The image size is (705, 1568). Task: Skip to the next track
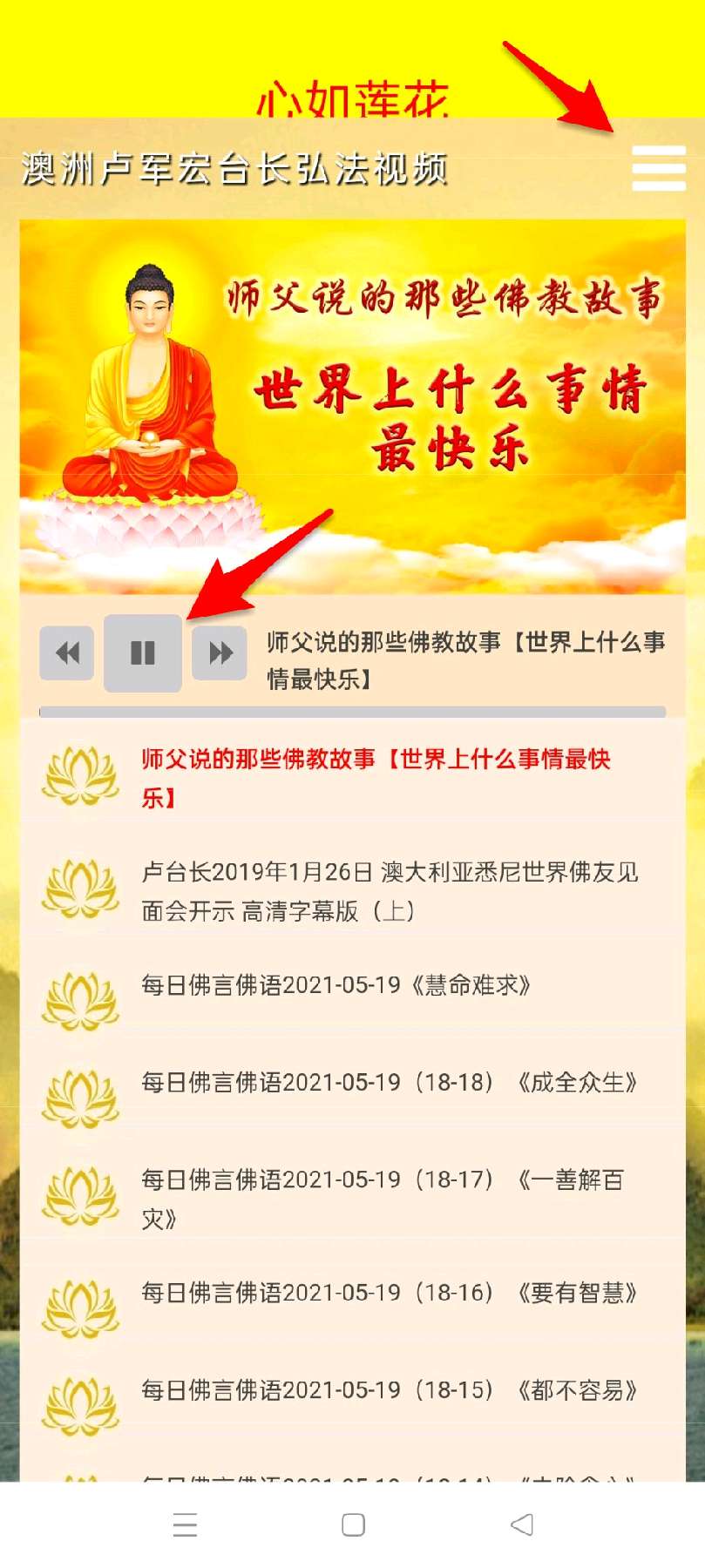click(x=220, y=652)
